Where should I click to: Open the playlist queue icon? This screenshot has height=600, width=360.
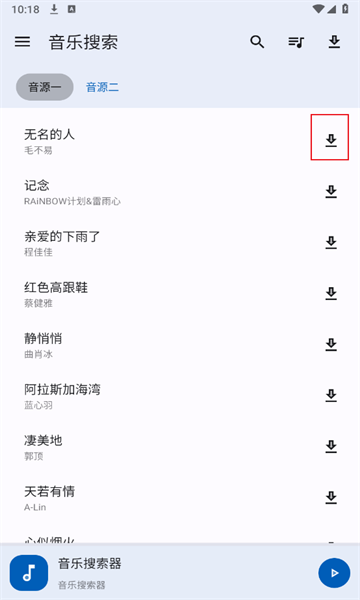tap(296, 42)
